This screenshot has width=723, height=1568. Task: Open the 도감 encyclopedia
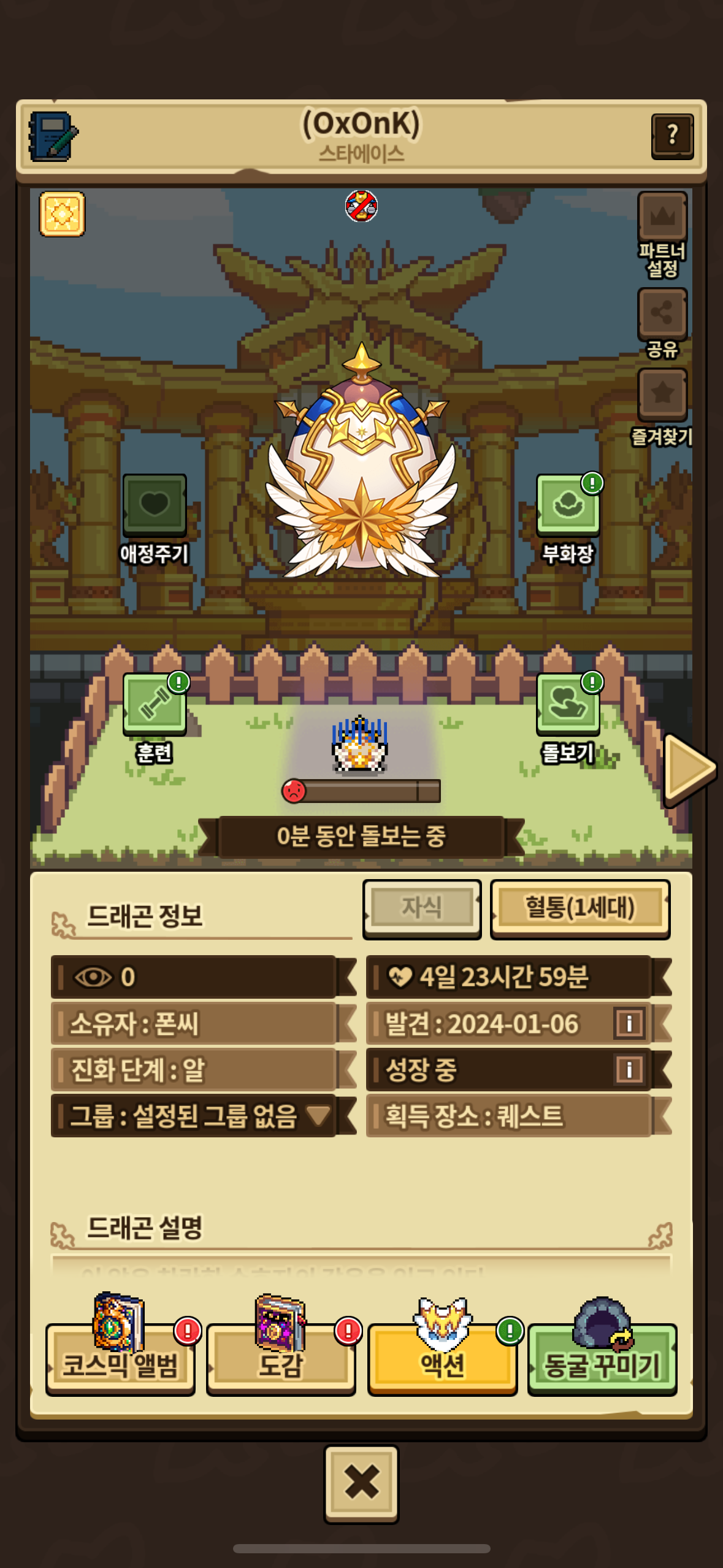click(x=281, y=1358)
